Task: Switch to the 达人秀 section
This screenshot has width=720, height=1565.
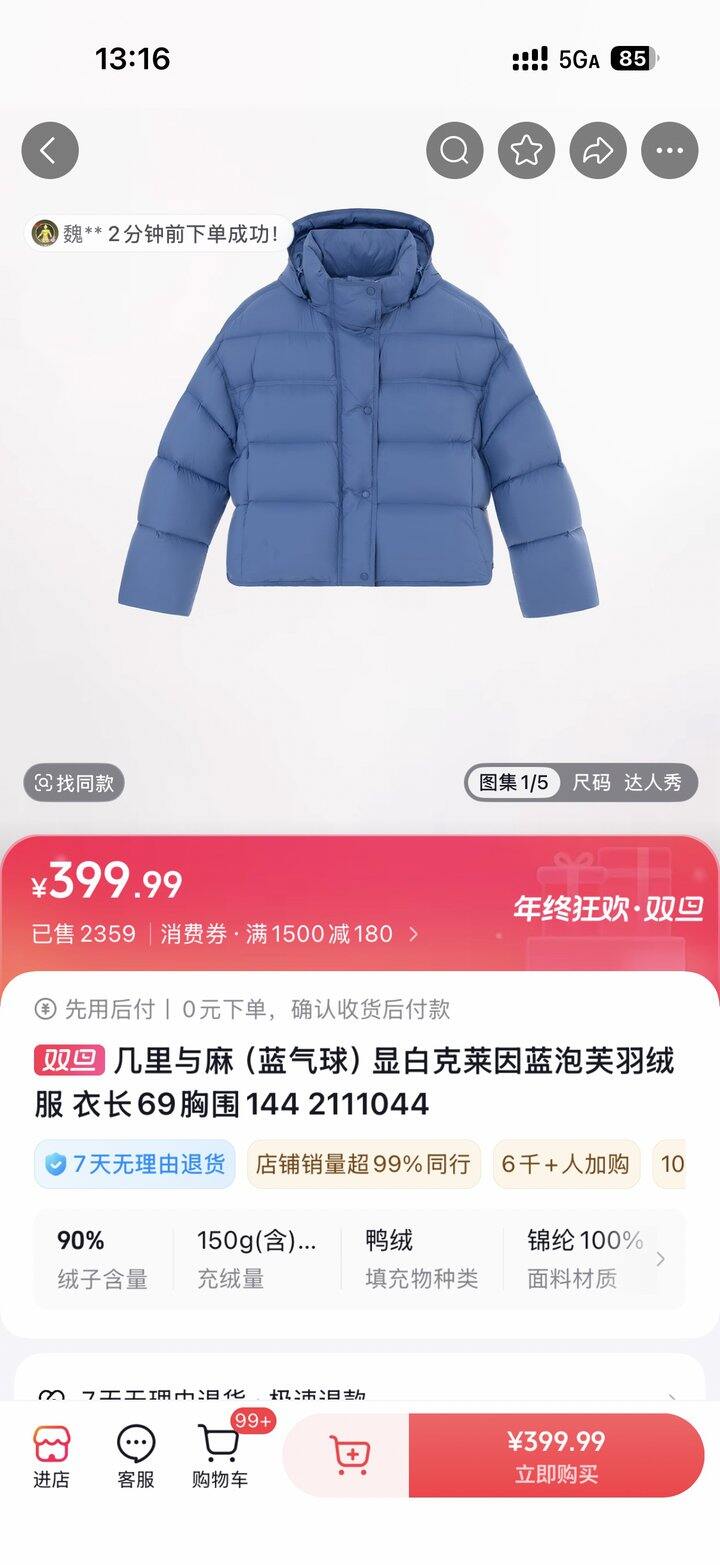Action: 653,783
